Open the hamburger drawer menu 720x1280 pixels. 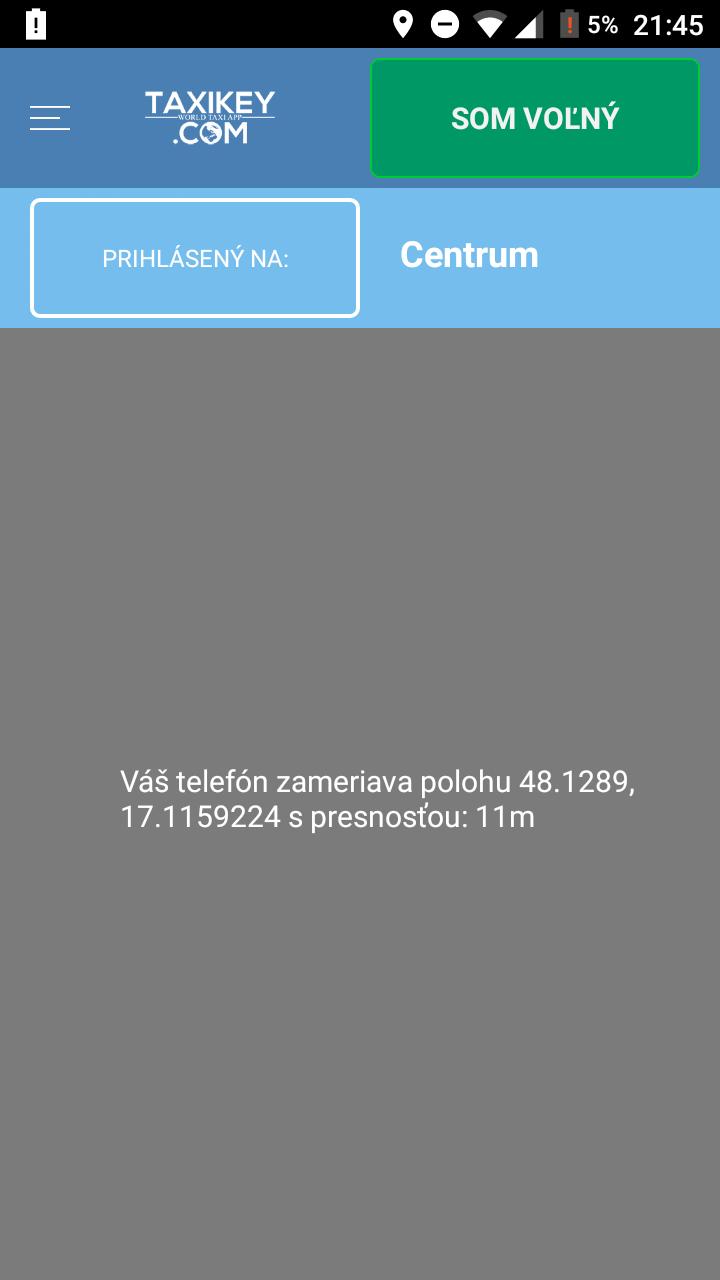pos(50,118)
